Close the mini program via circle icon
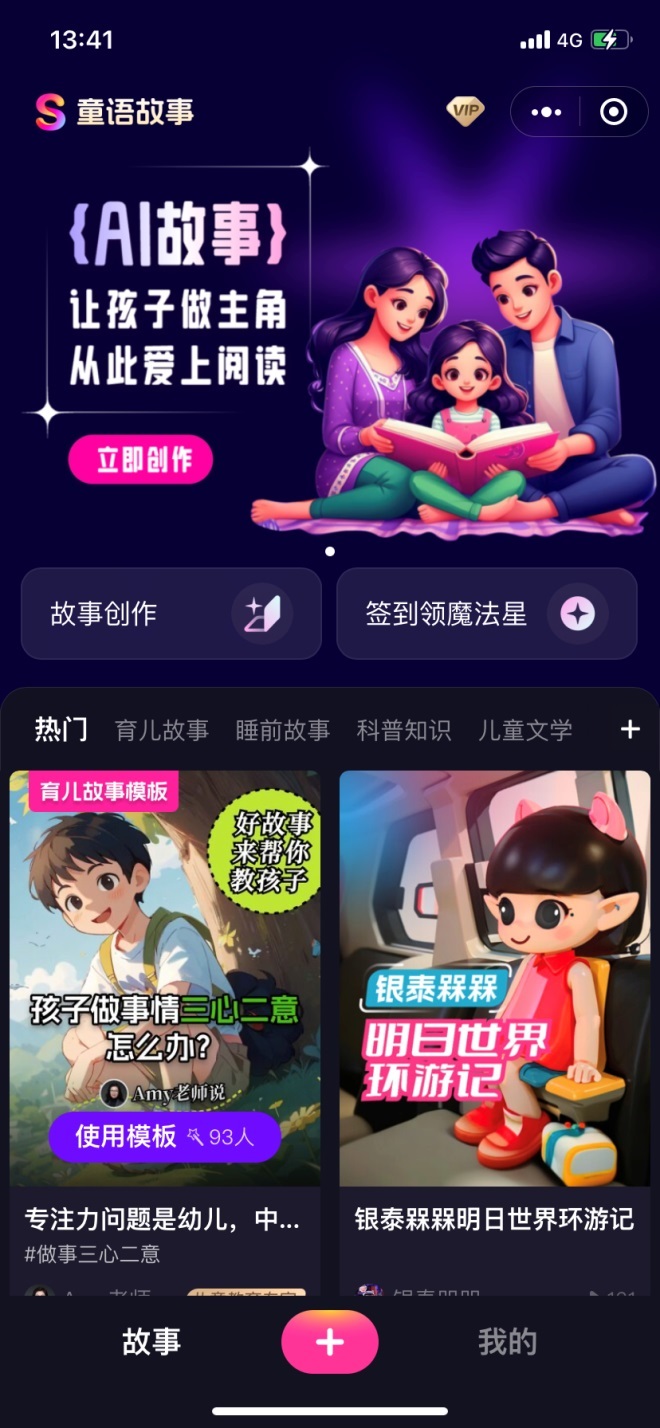The image size is (660, 1428). coord(613,112)
